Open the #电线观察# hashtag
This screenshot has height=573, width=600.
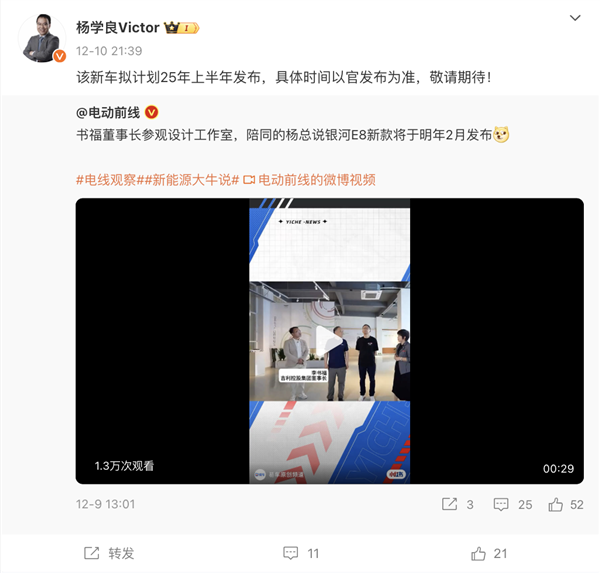(112, 179)
